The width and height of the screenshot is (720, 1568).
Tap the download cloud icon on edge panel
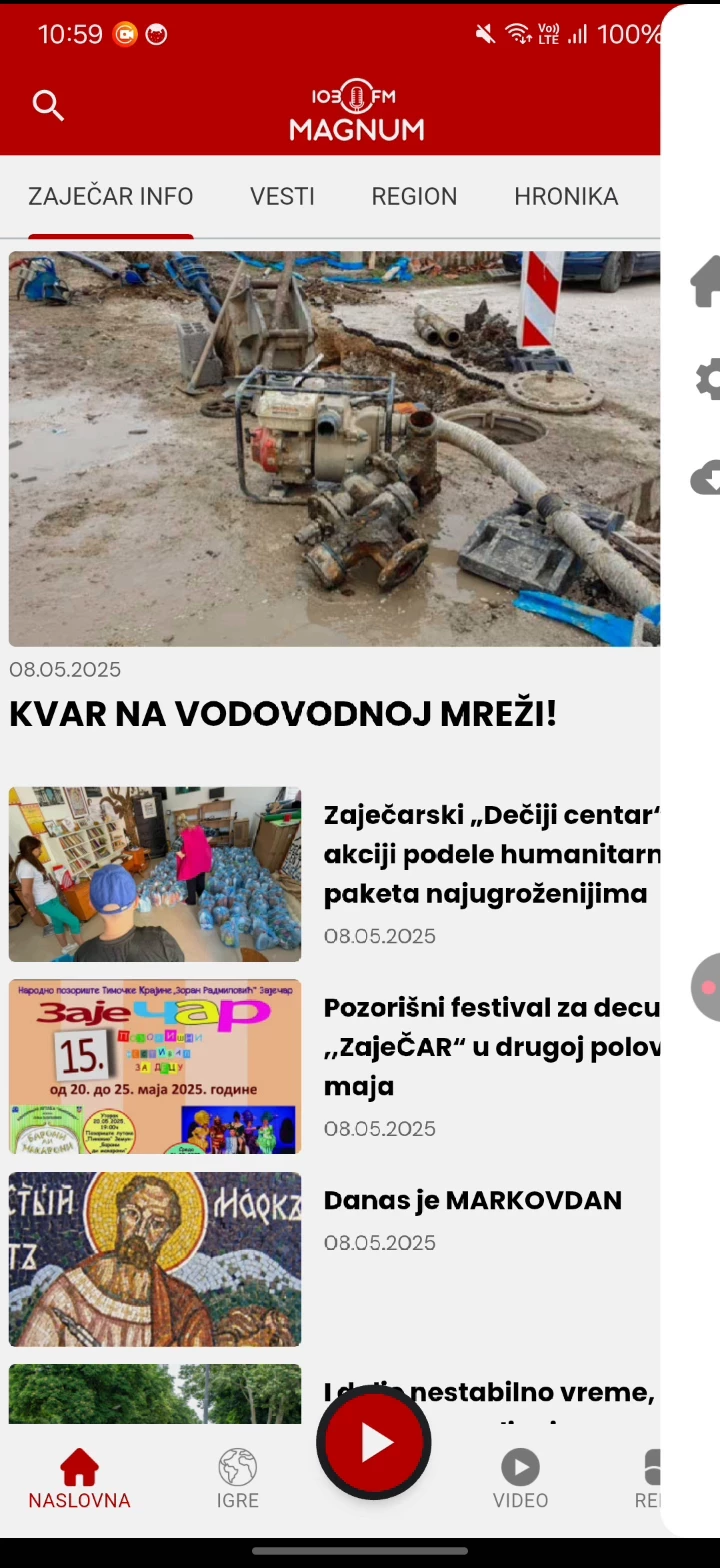click(707, 479)
